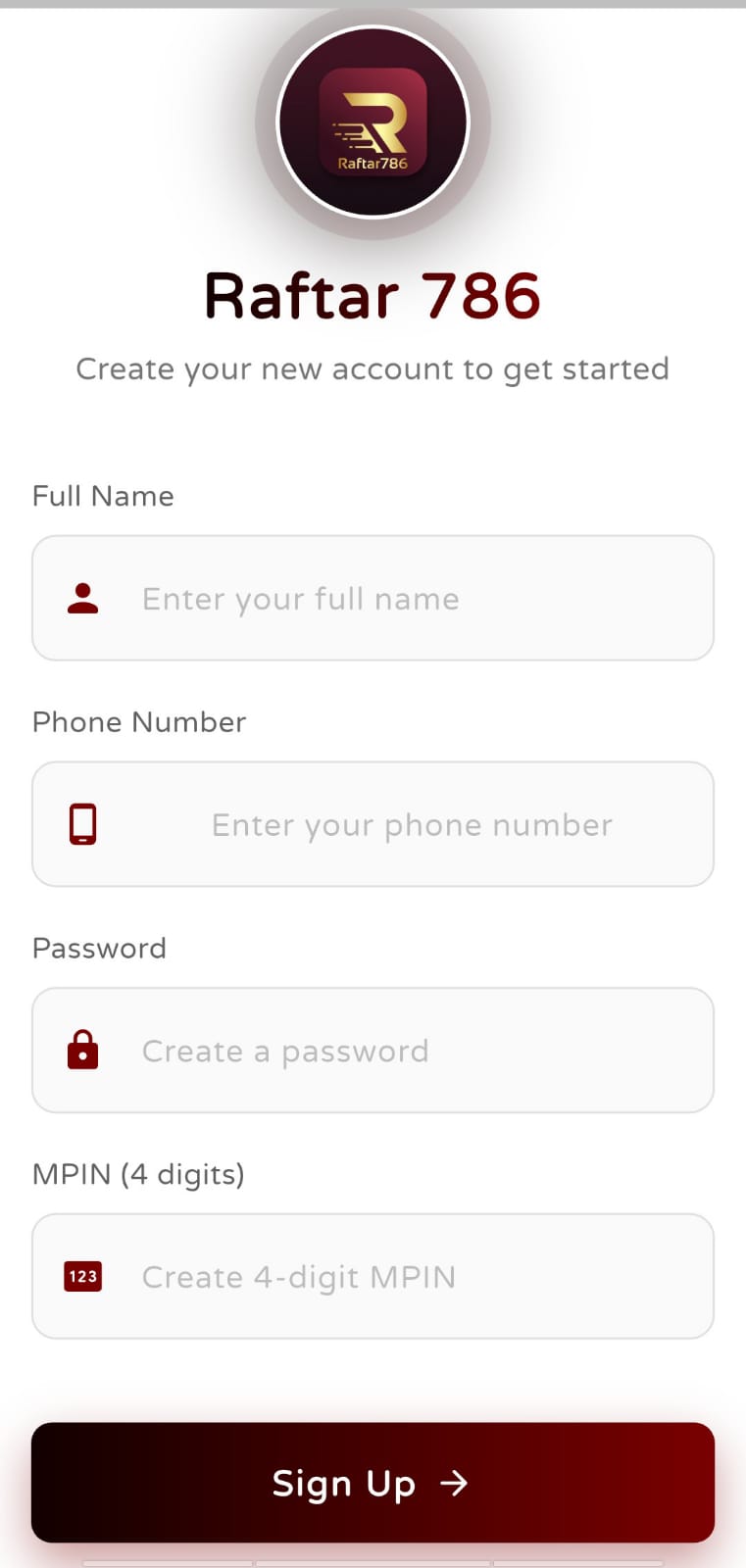
Task: Click the subtitle about creating a new account
Action: pos(373,369)
